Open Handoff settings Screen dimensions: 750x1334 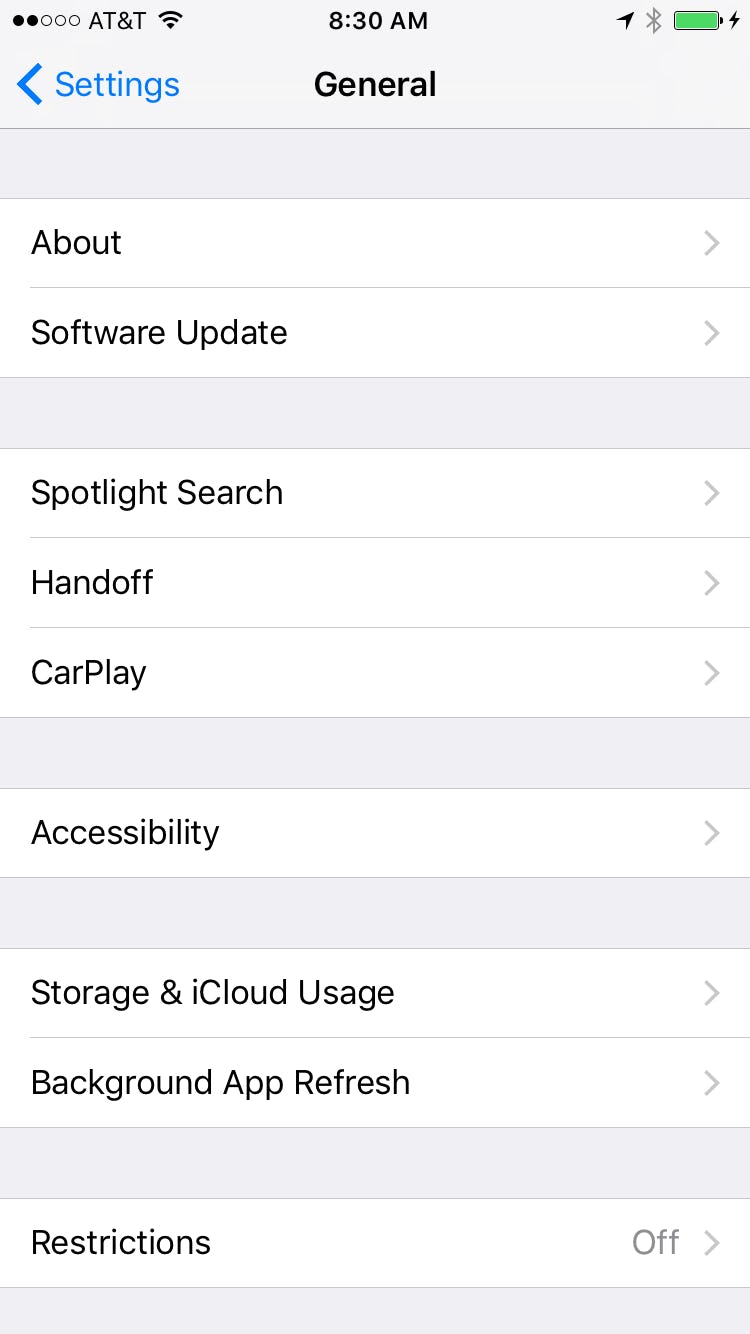tap(375, 583)
